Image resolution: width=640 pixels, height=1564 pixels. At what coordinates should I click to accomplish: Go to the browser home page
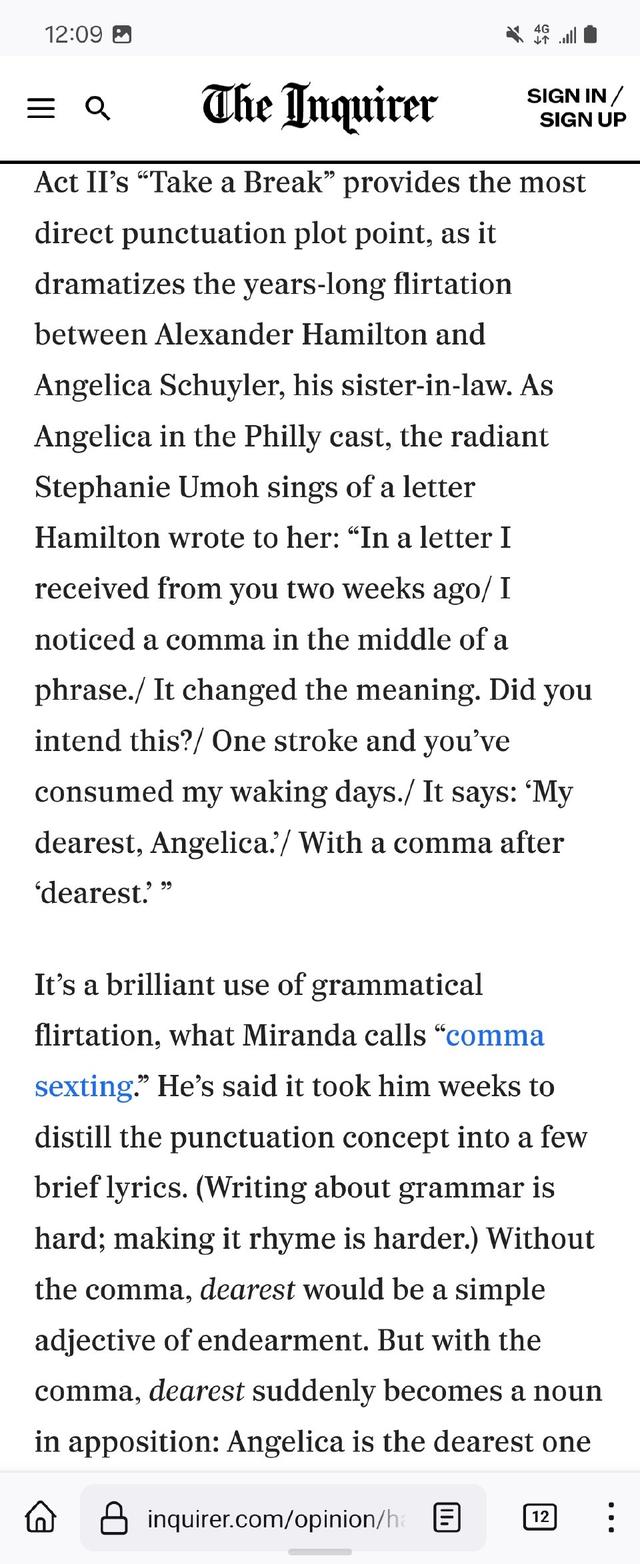click(x=40, y=1518)
